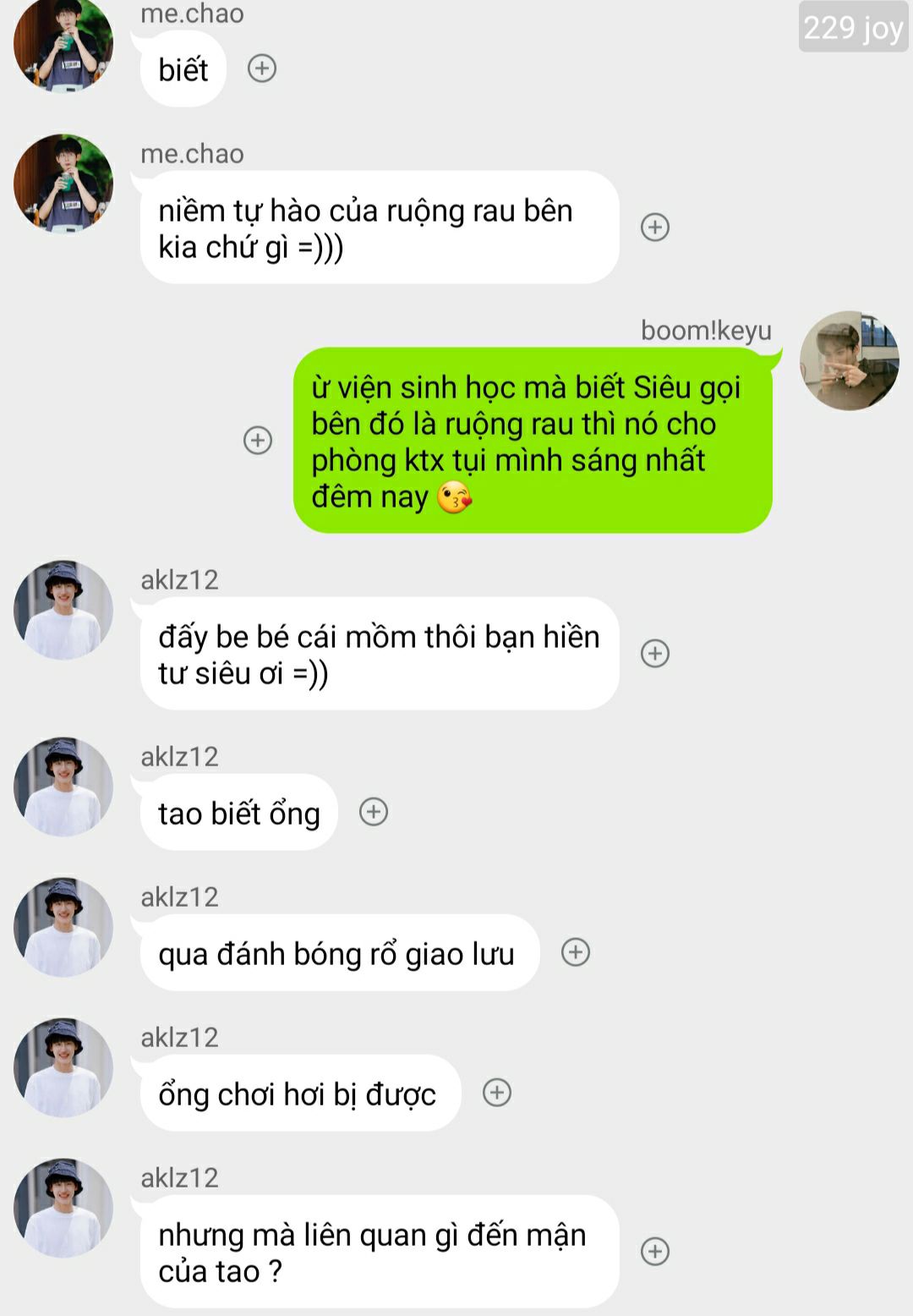Open aklz12's avatar beside "tao biết ổng"
This screenshot has width=913, height=1316.
[x=63, y=787]
